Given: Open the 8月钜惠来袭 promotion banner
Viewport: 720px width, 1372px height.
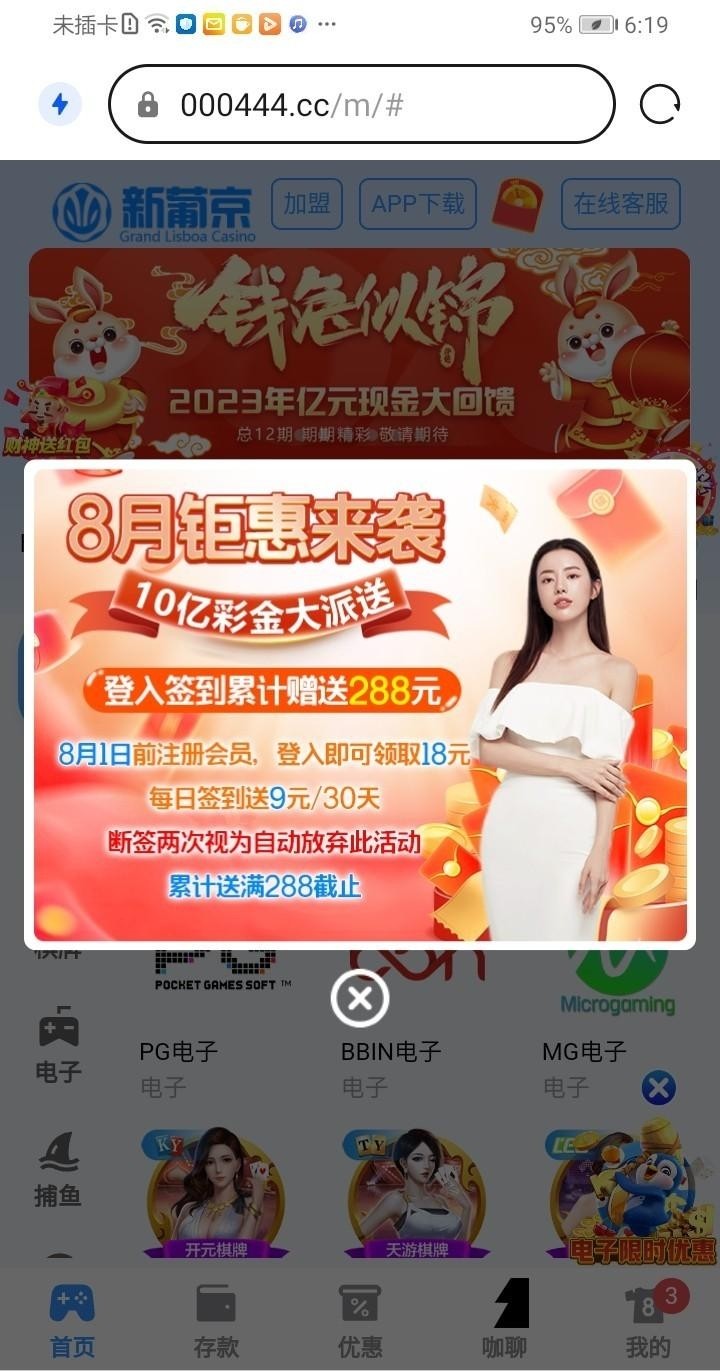Looking at the screenshot, I should coord(360,705).
